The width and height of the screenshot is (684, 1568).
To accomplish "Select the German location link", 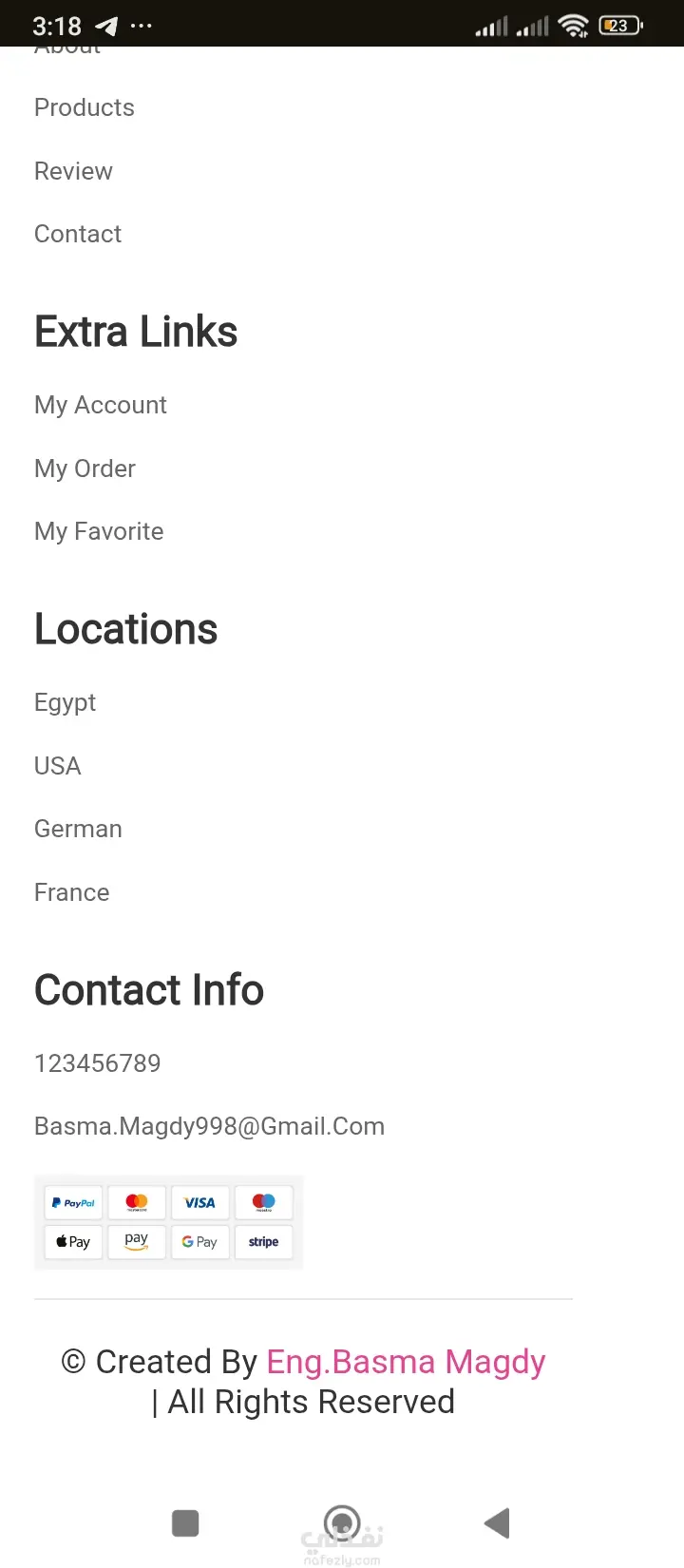I will tap(78, 829).
